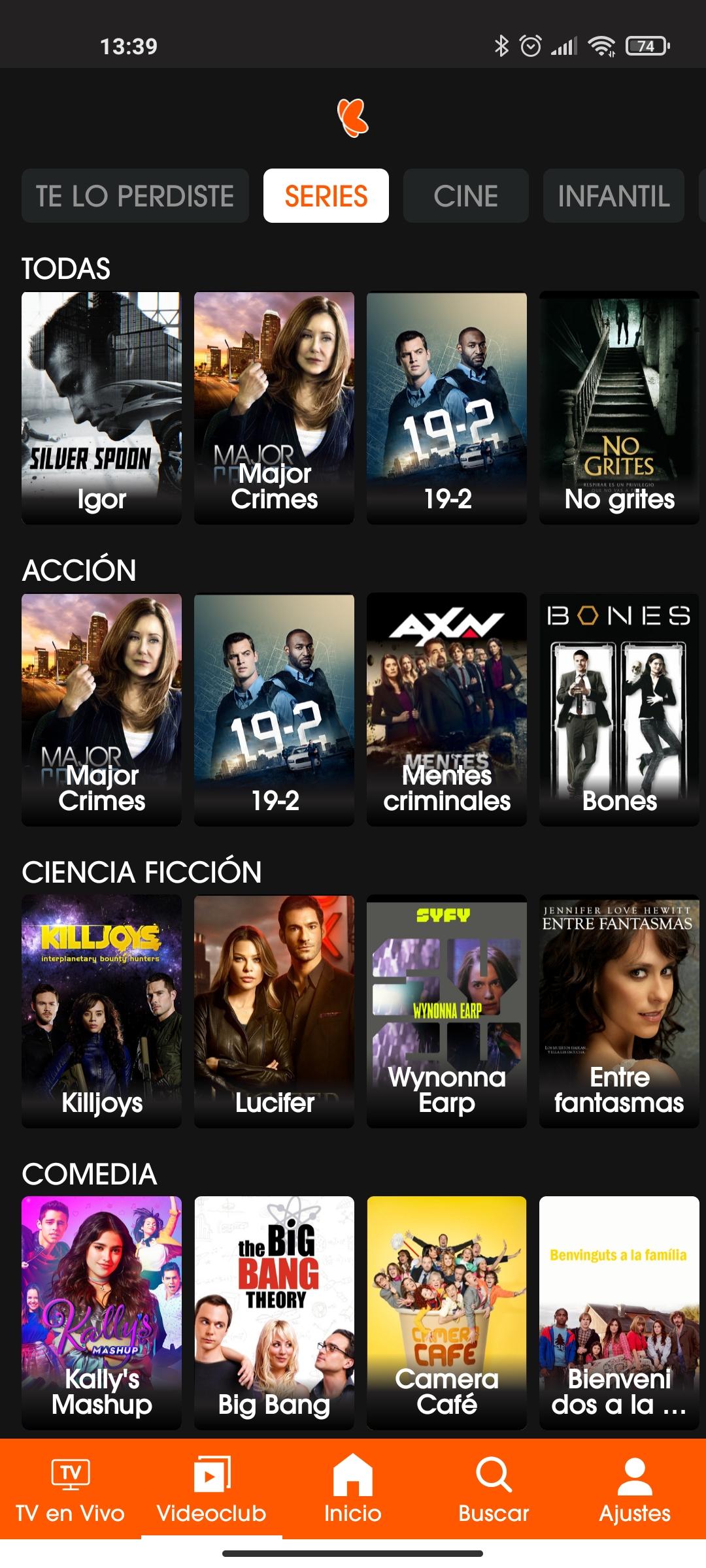Select the CINE tab
Viewport: 706px width, 1568px height.
pos(465,196)
